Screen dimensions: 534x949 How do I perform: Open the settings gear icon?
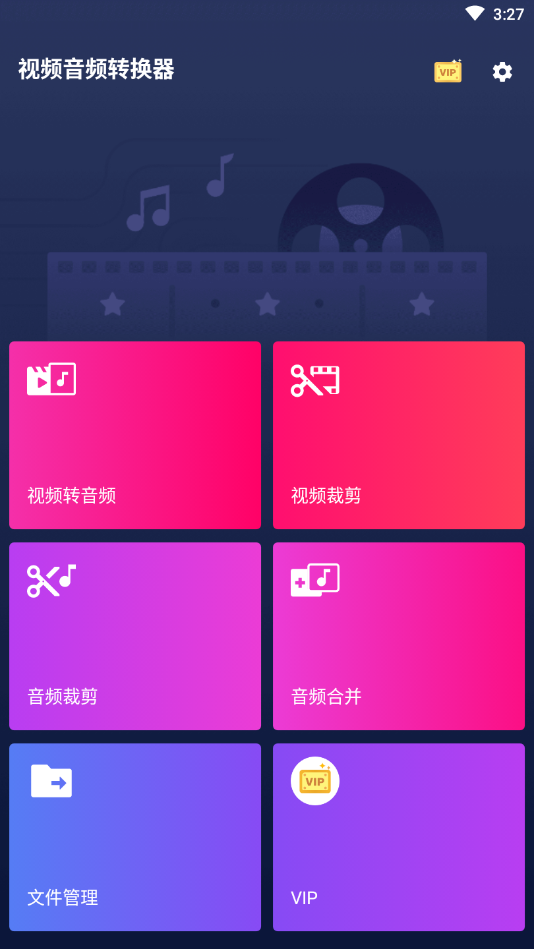pyautogui.click(x=502, y=72)
